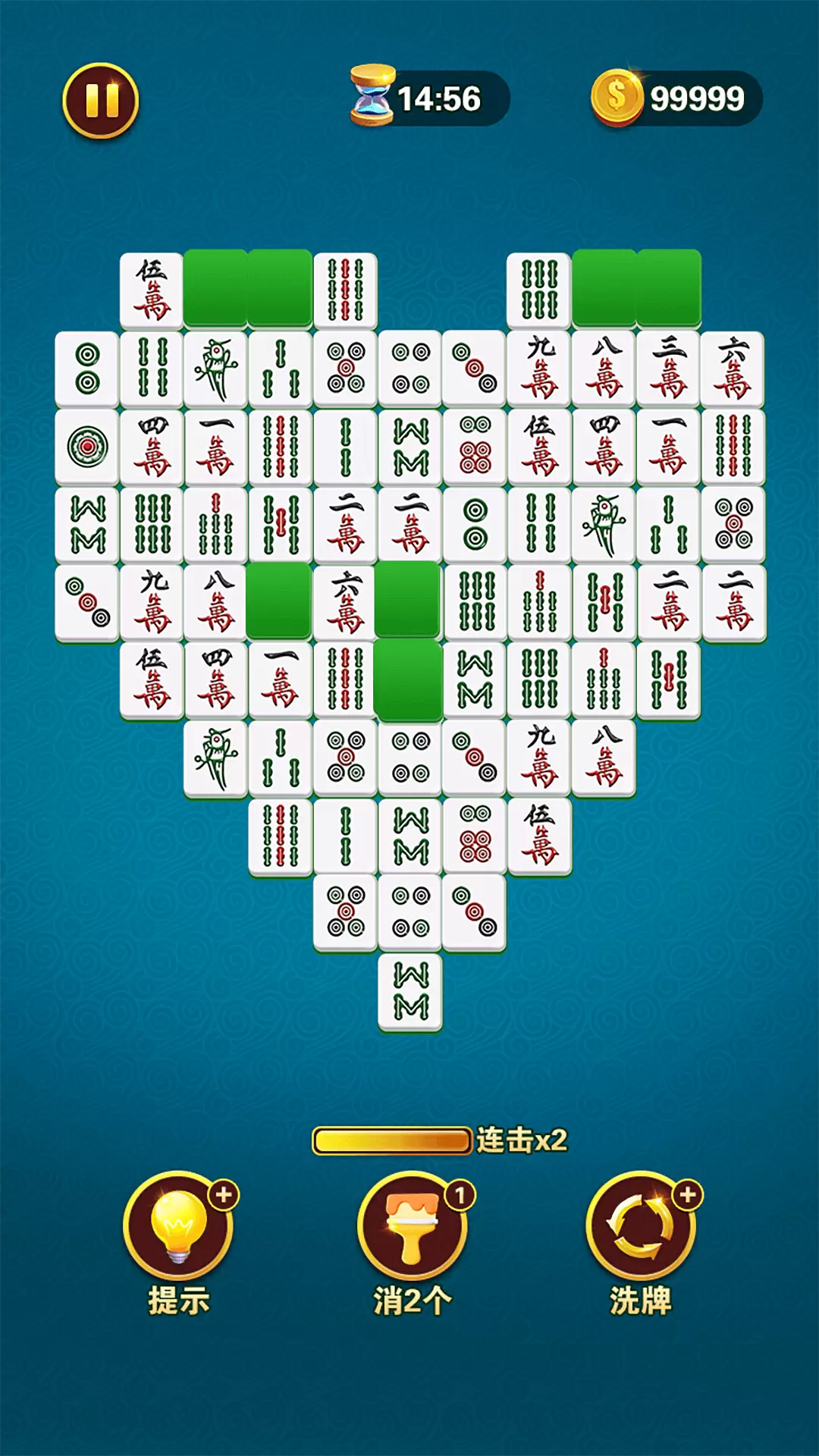Screen dimensions: 819x1456
Task: Use the 提示 hint lightbulb
Action: pyautogui.click(x=179, y=1226)
